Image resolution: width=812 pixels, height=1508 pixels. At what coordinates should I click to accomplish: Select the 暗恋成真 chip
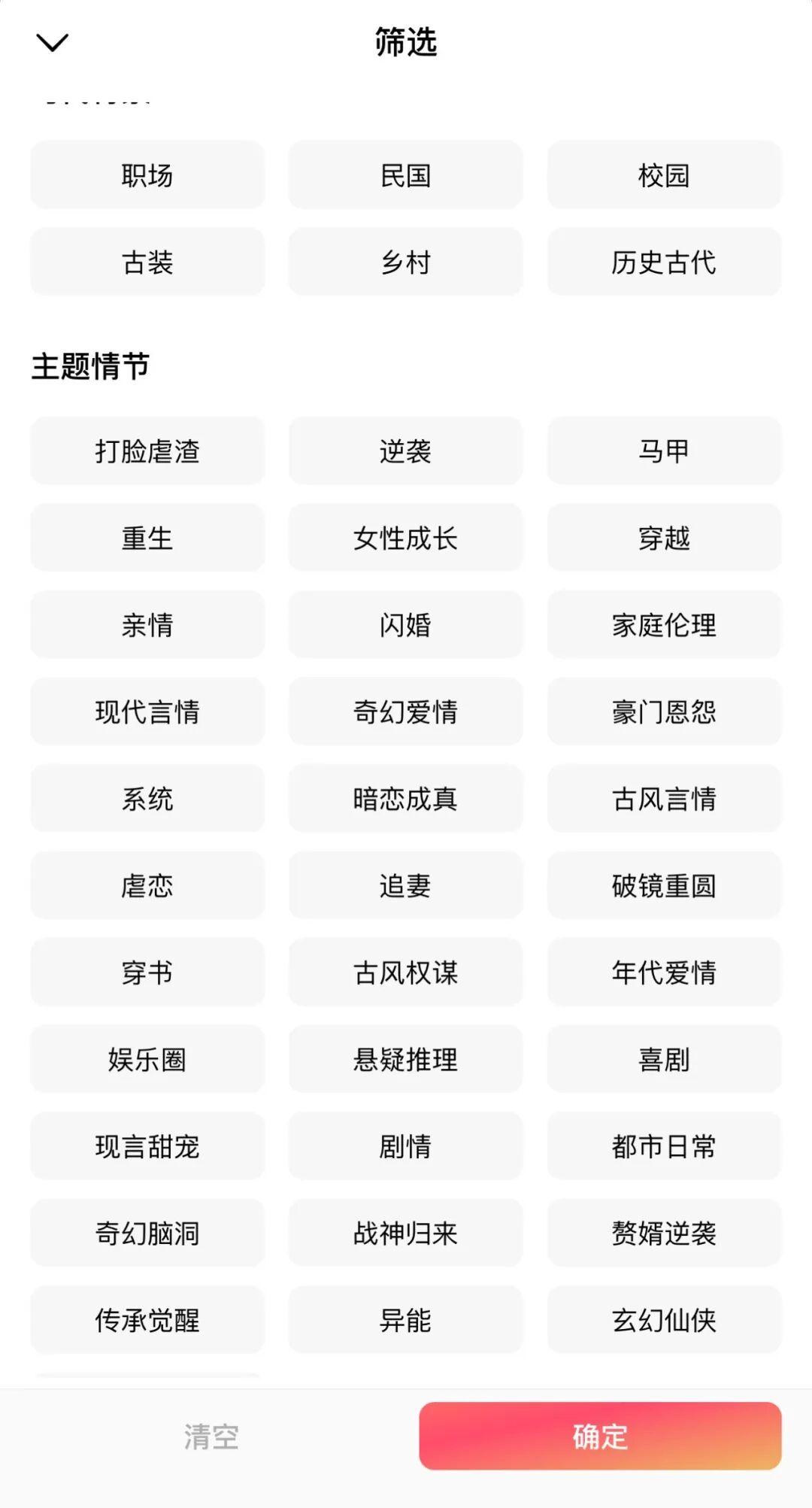pos(405,799)
